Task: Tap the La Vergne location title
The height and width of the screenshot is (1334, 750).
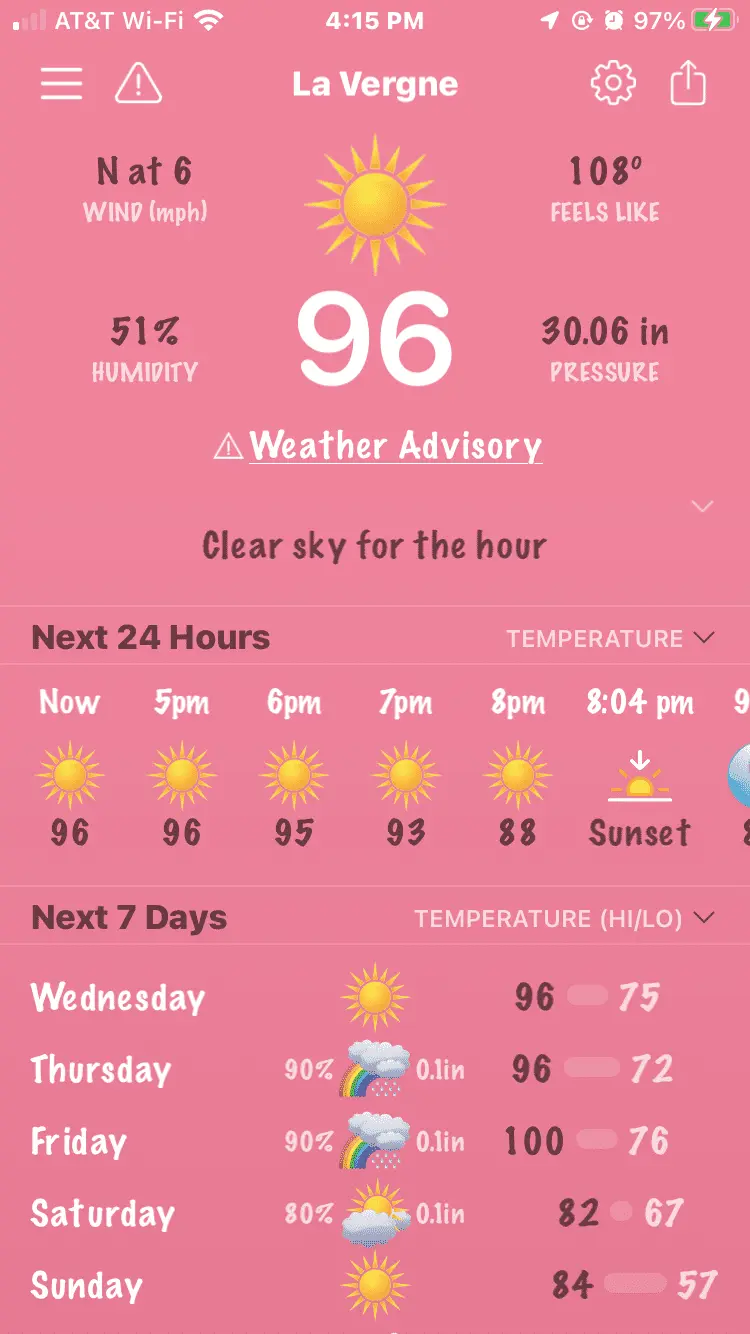Action: [375, 84]
